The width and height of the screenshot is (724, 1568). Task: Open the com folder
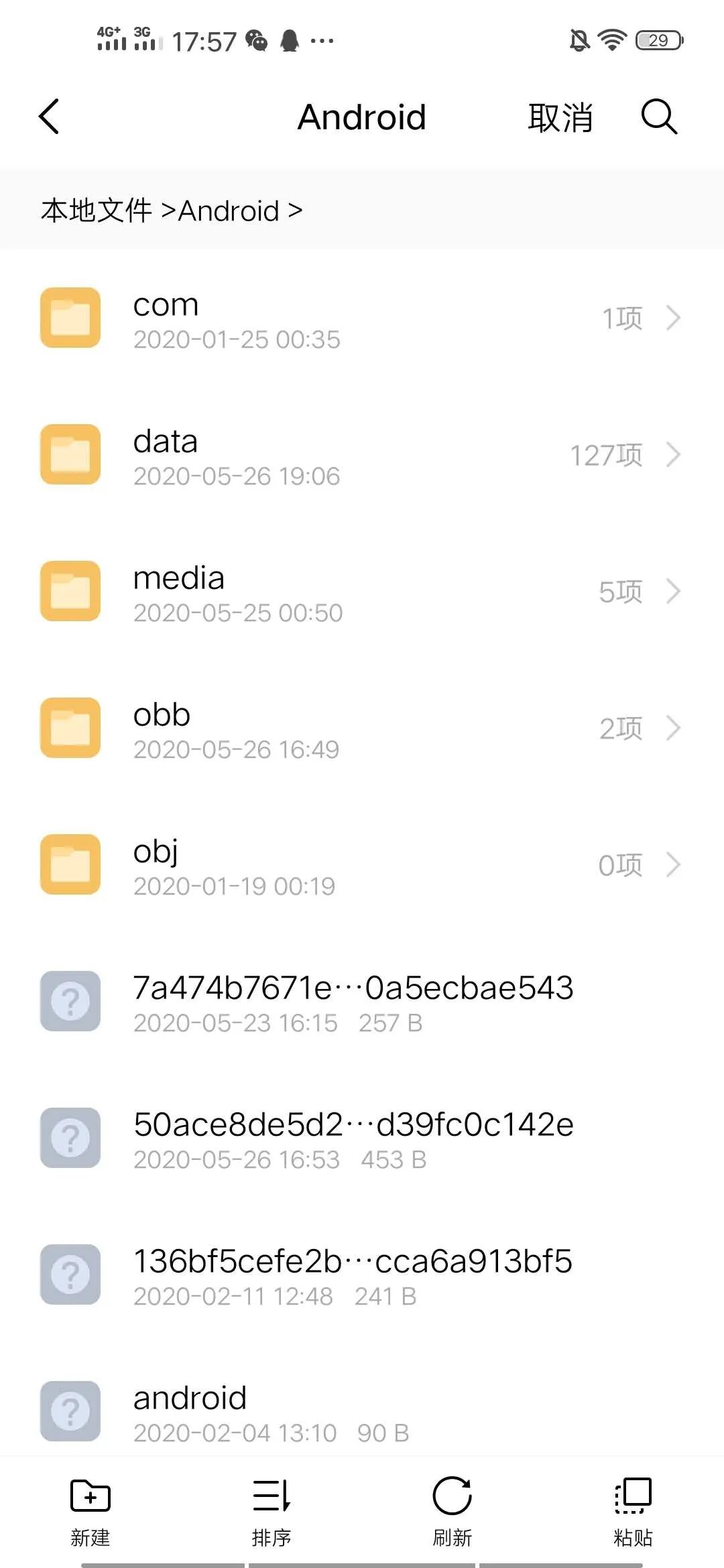point(362,318)
